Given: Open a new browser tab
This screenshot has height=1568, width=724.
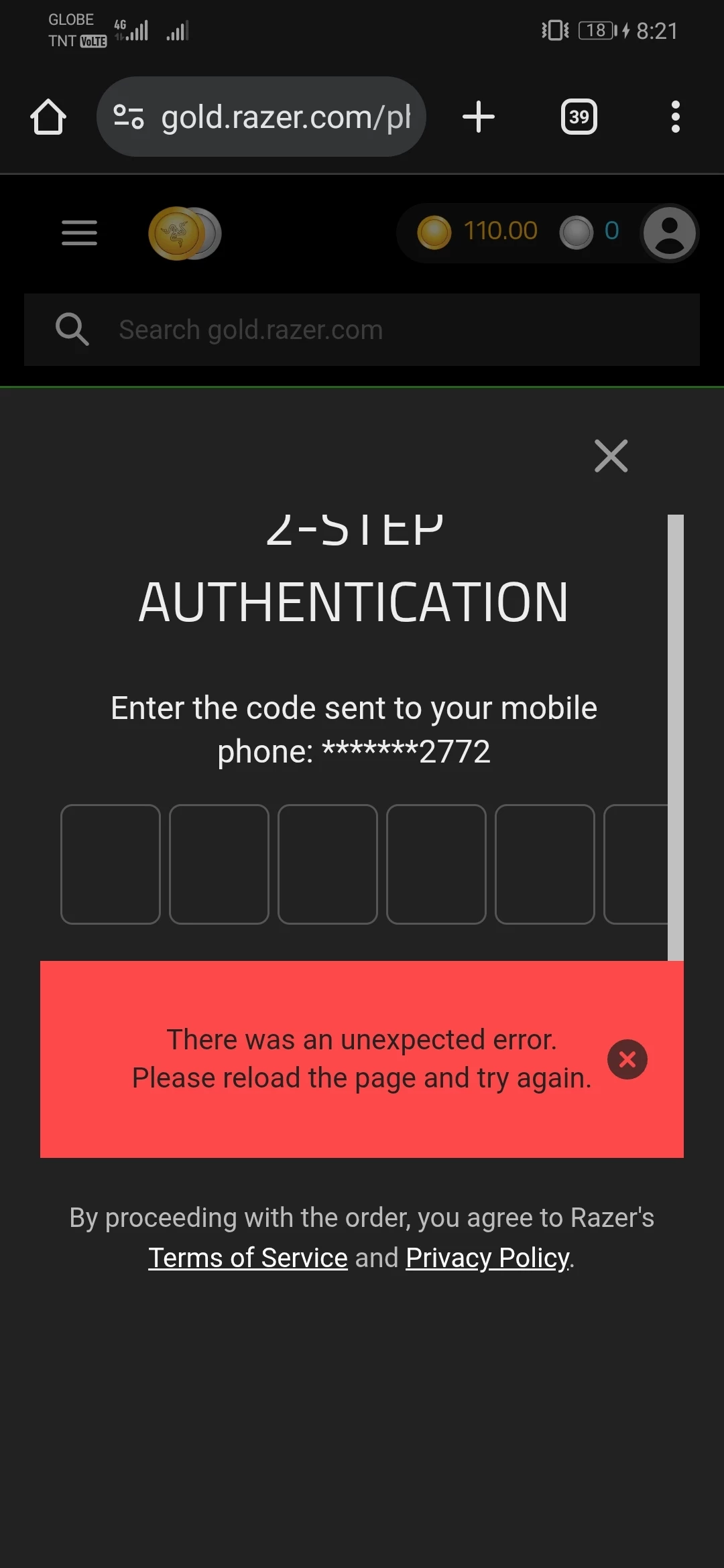Looking at the screenshot, I should pos(478,117).
